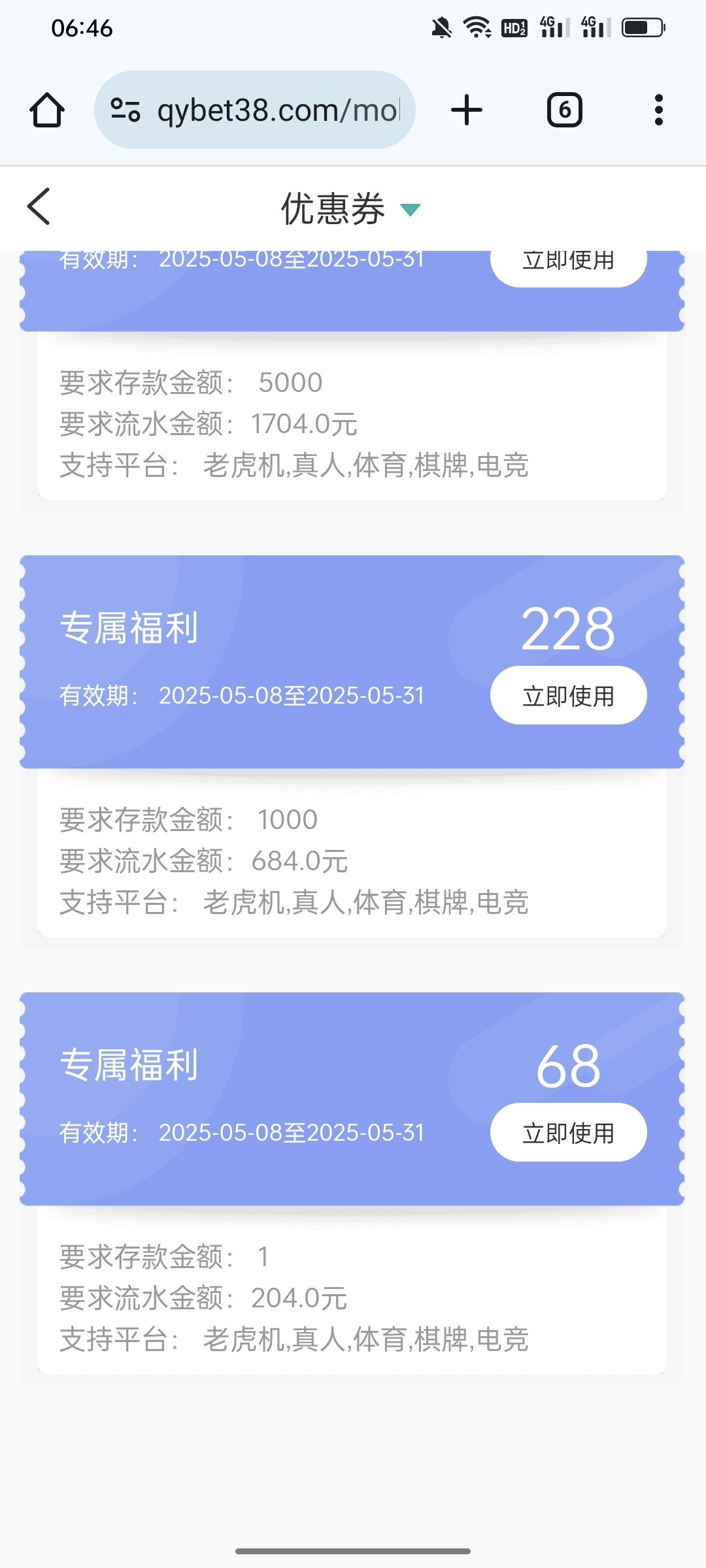Expand the 优惠券 dropdown arrow

tap(410, 210)
